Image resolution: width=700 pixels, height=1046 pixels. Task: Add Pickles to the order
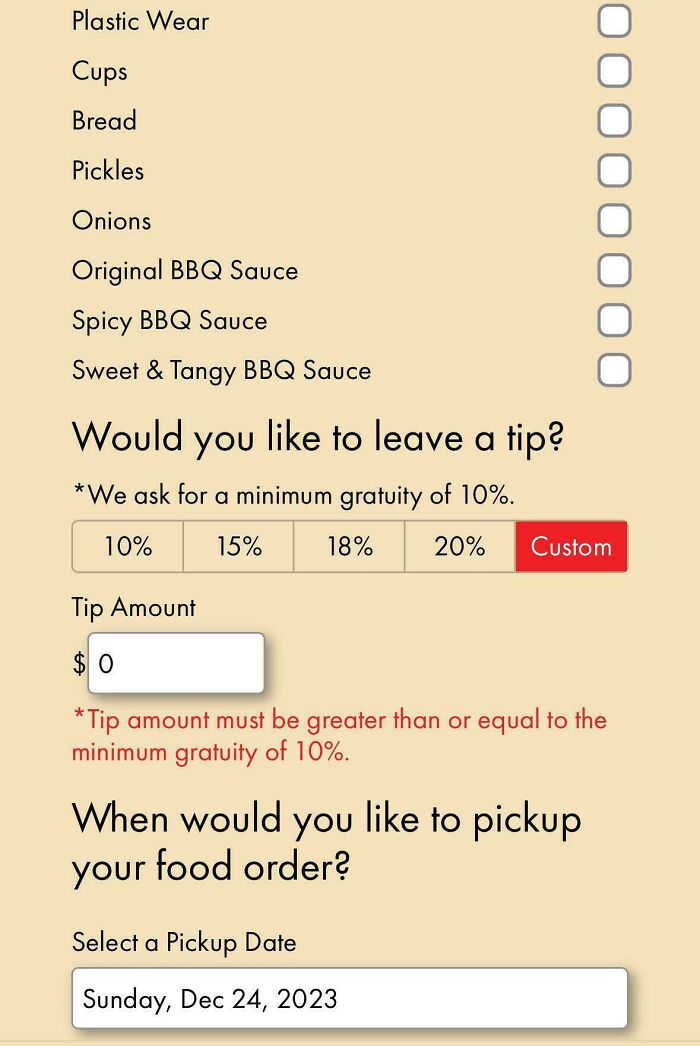[x=614, y=171]
